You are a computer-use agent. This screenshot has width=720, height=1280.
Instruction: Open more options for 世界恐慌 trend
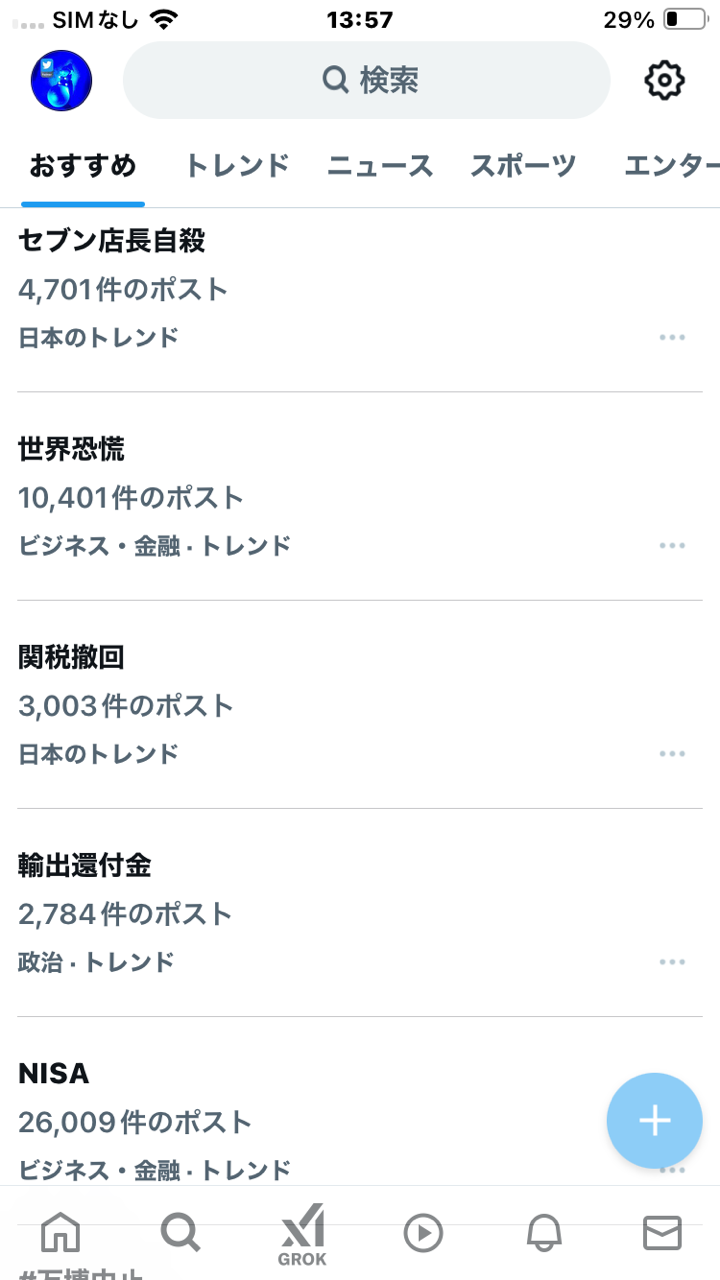(672, 545)
